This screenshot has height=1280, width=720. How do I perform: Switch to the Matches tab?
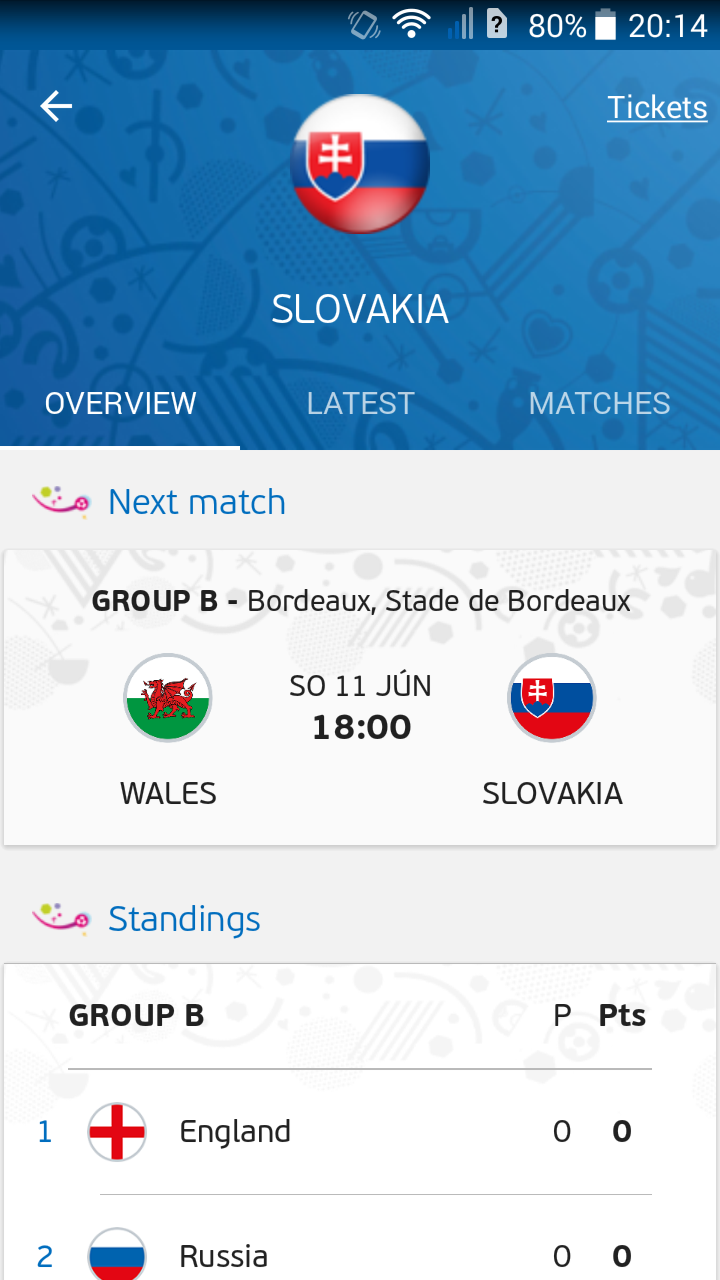click(x=599, y=403)
